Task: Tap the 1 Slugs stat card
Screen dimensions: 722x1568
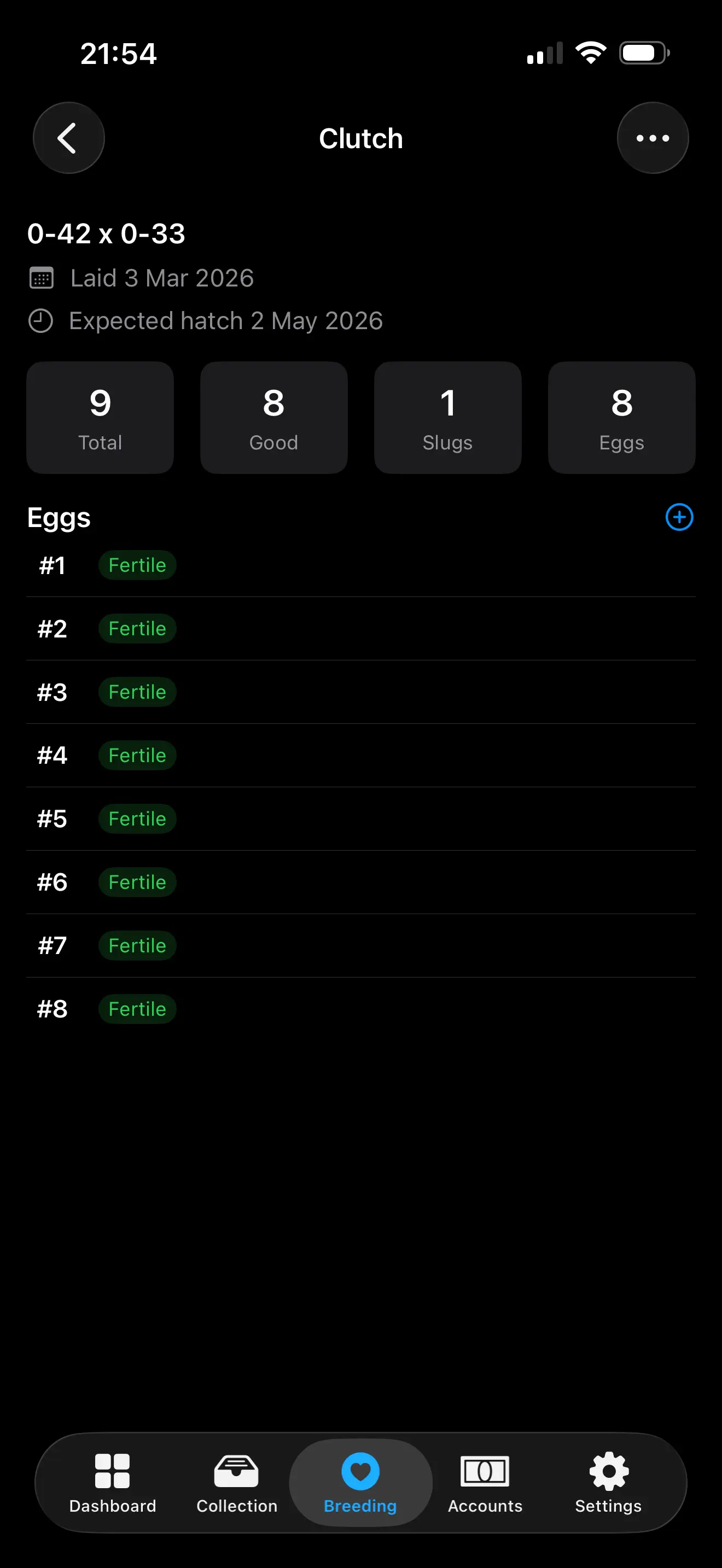Action: pyautogui.click(x=447, y=417)
